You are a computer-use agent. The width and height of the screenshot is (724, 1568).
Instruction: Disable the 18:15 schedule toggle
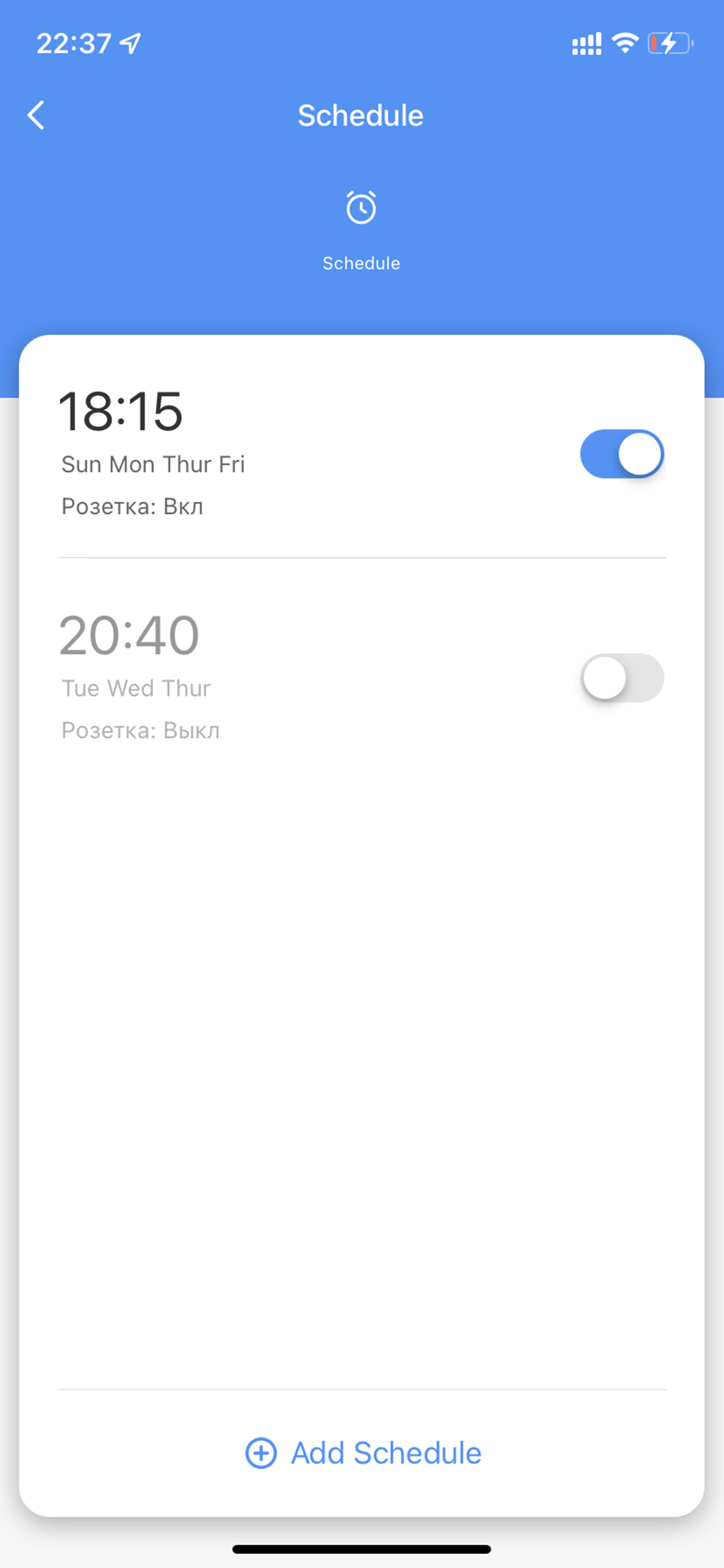click(x=622, y=454)
